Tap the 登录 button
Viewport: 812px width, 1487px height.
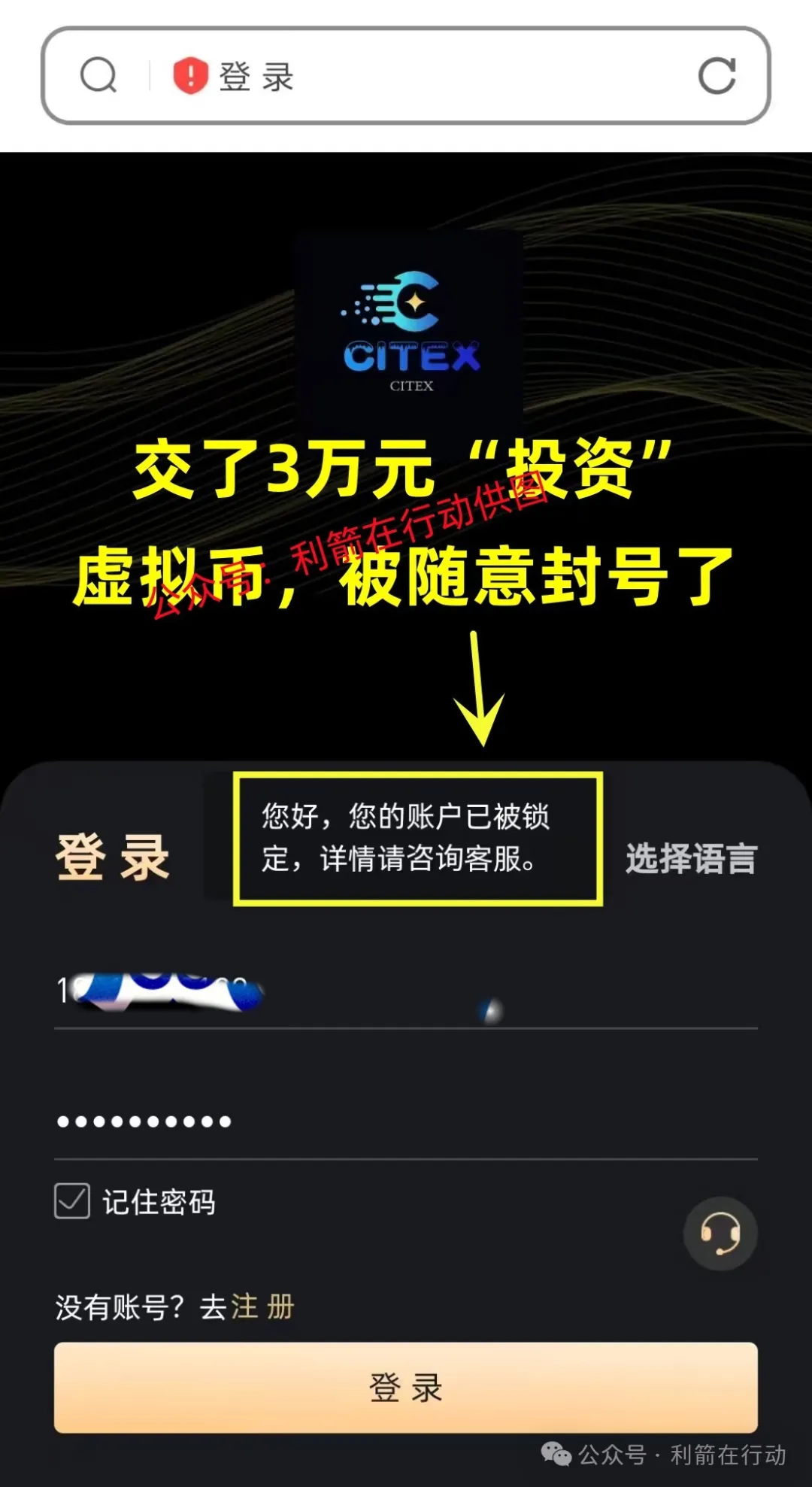tap(406, 1387)
